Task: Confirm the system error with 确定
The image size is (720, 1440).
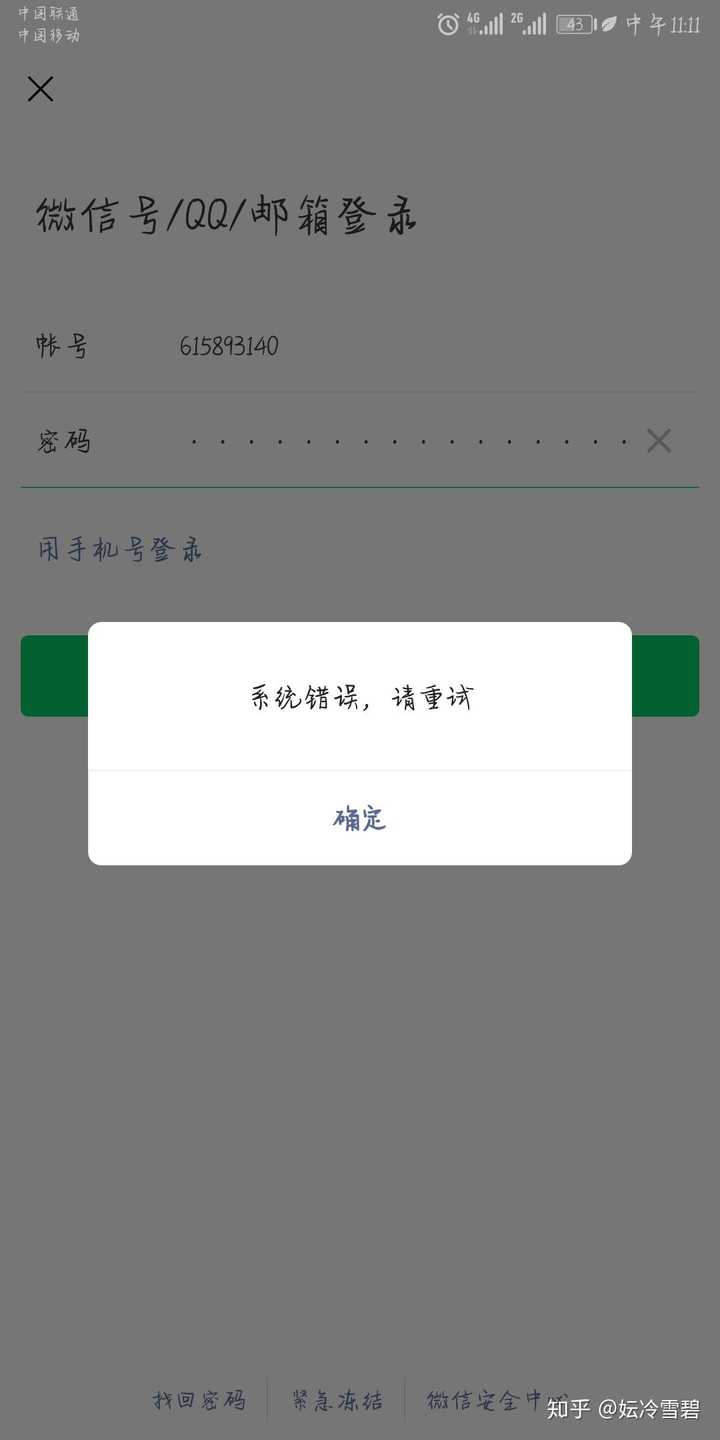Action: pos(359,818)
